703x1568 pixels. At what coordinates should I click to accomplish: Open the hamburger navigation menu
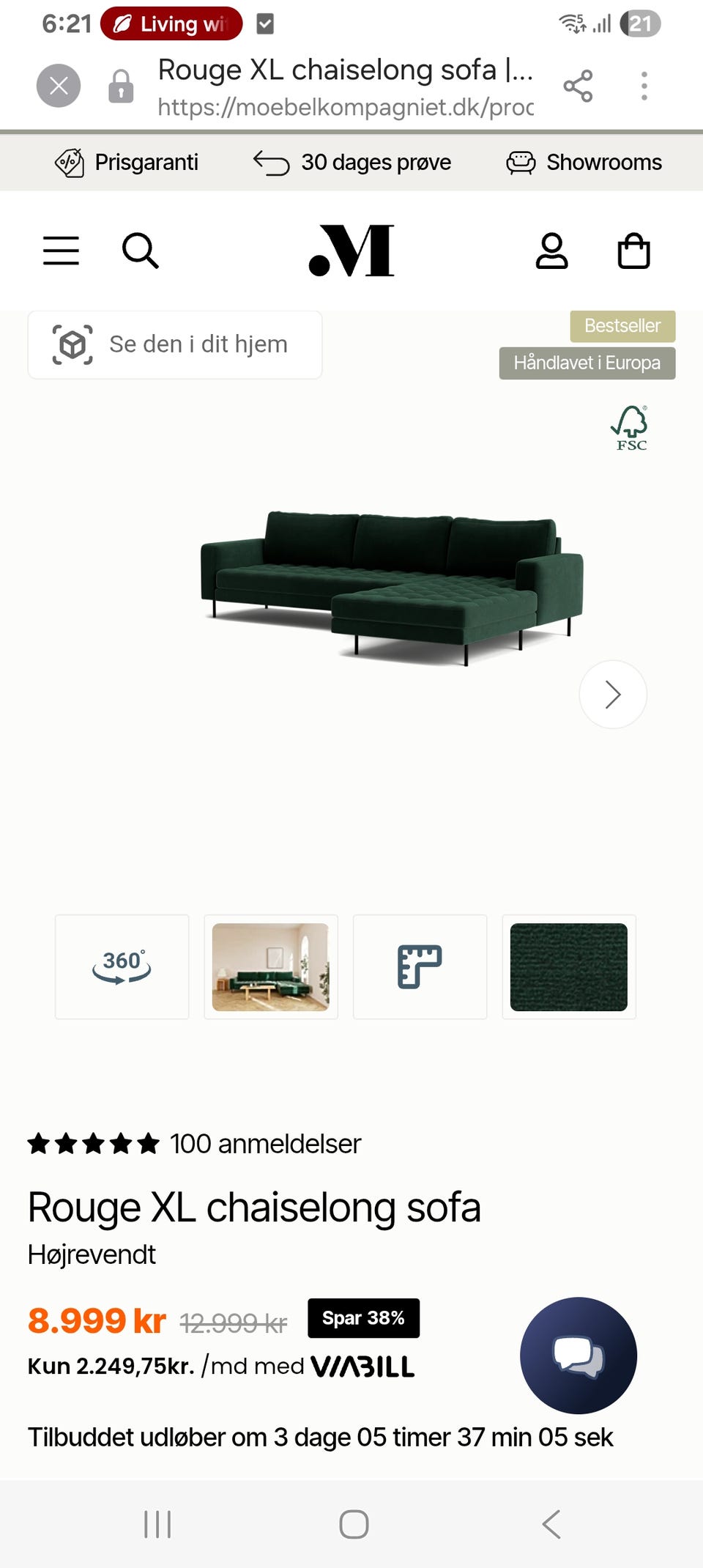pos(61,251)
